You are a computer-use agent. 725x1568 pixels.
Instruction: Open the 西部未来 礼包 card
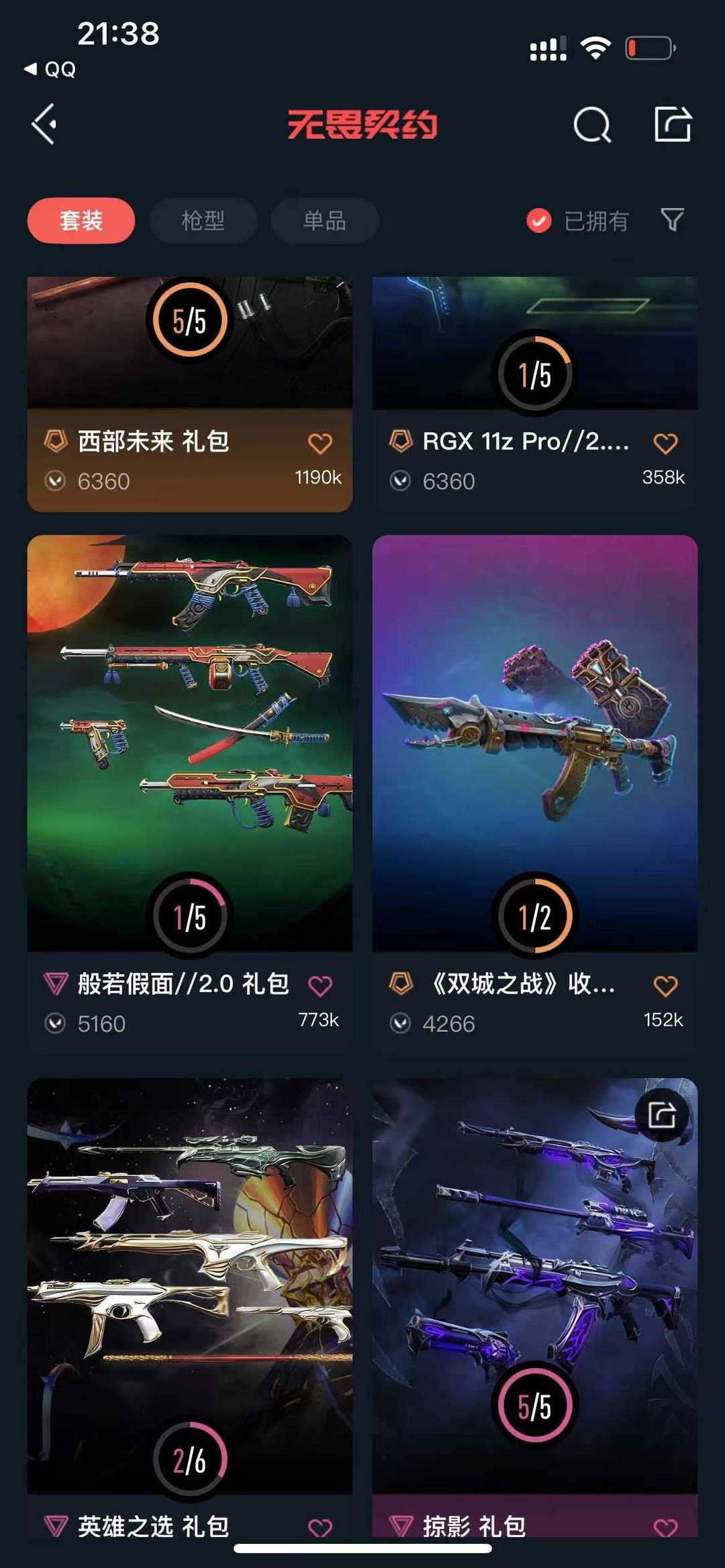(x=190, y=395)
